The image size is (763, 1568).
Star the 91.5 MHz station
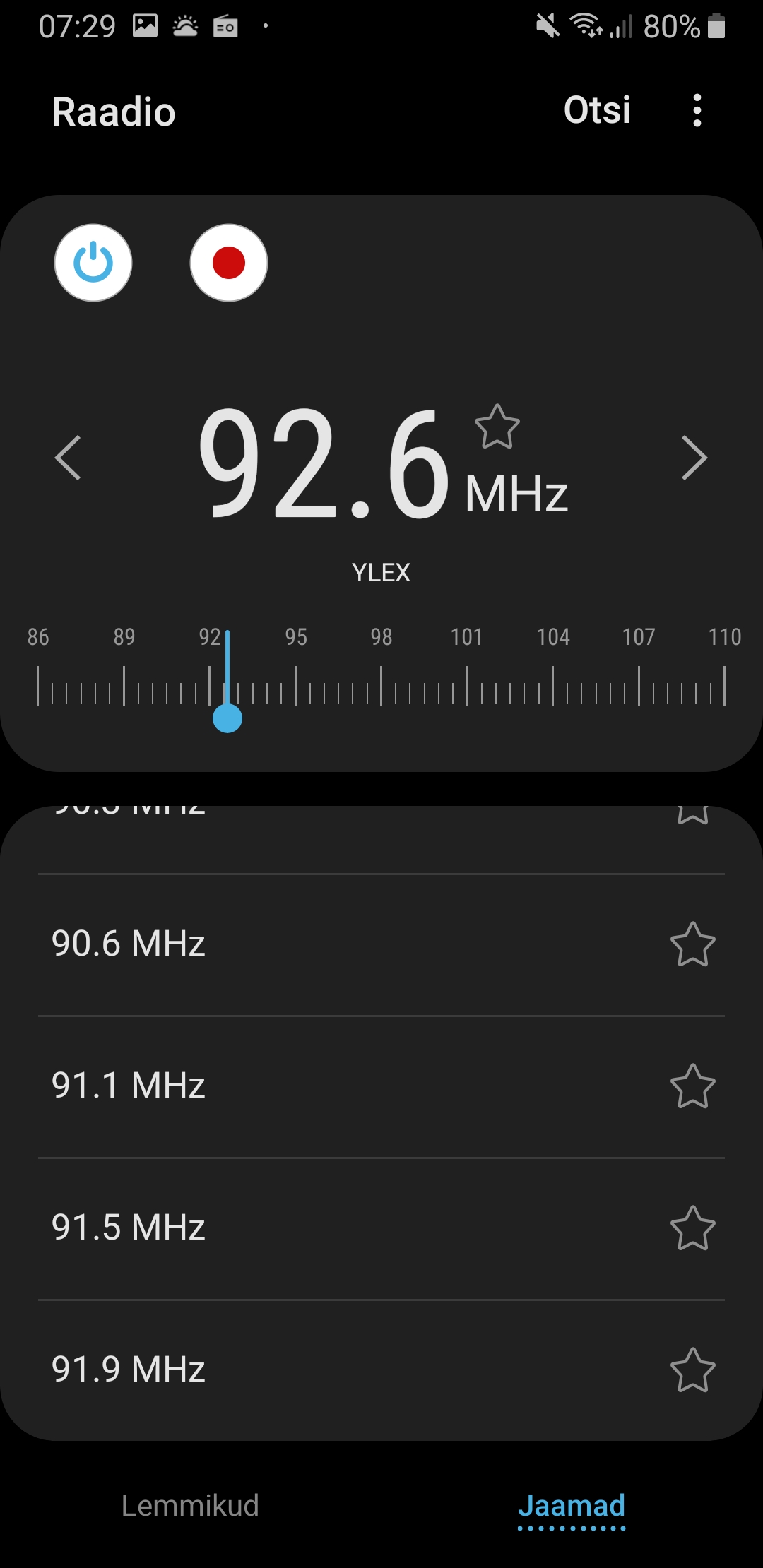[692, 1228]
